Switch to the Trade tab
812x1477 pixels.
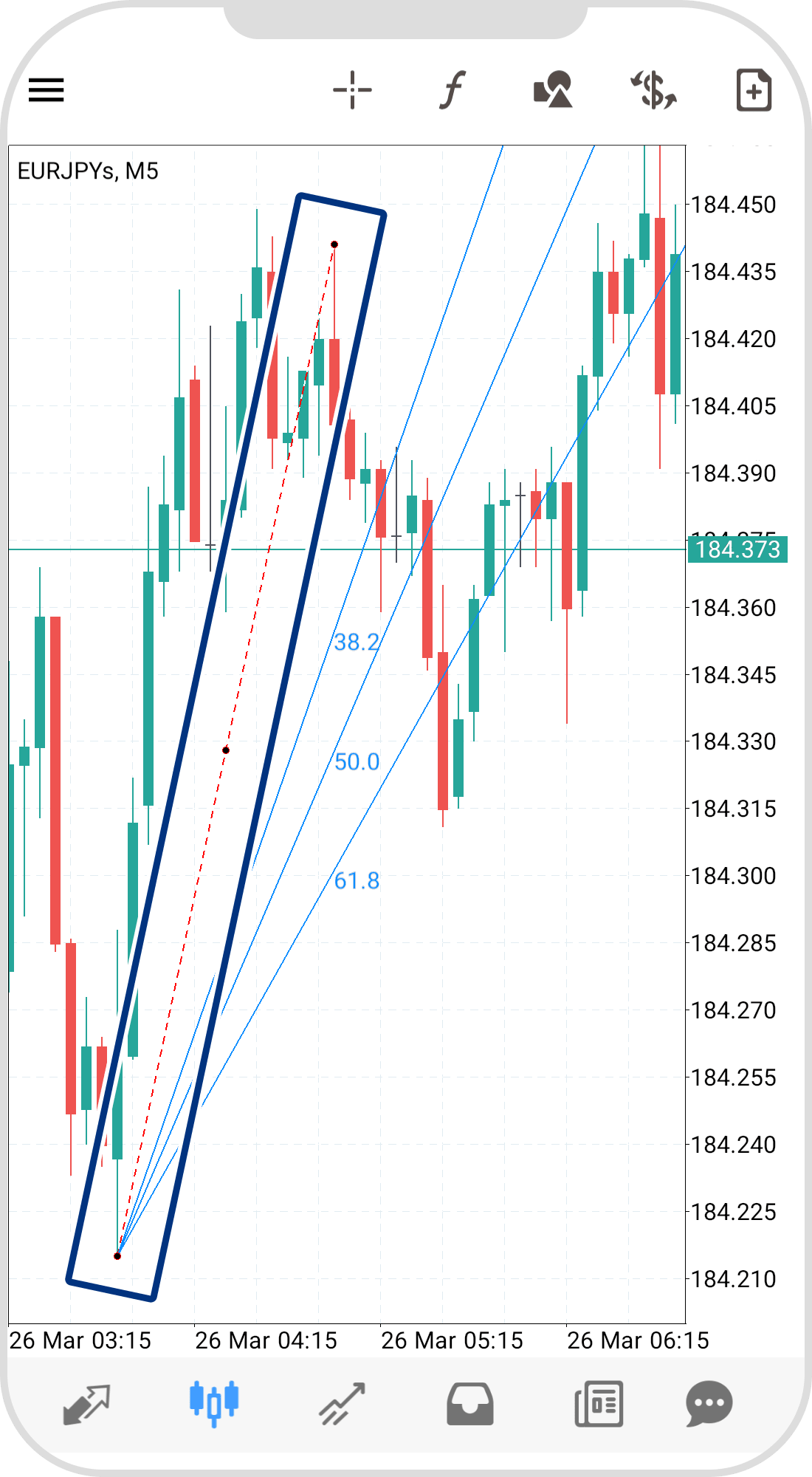(342, 1403)
